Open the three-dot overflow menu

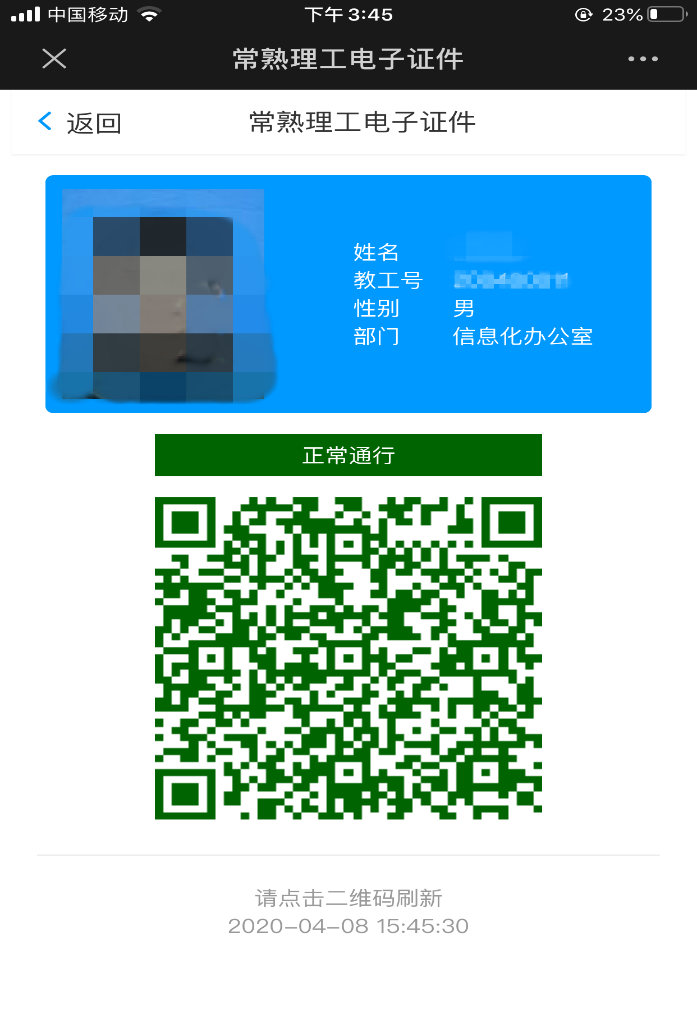(643, 59)
